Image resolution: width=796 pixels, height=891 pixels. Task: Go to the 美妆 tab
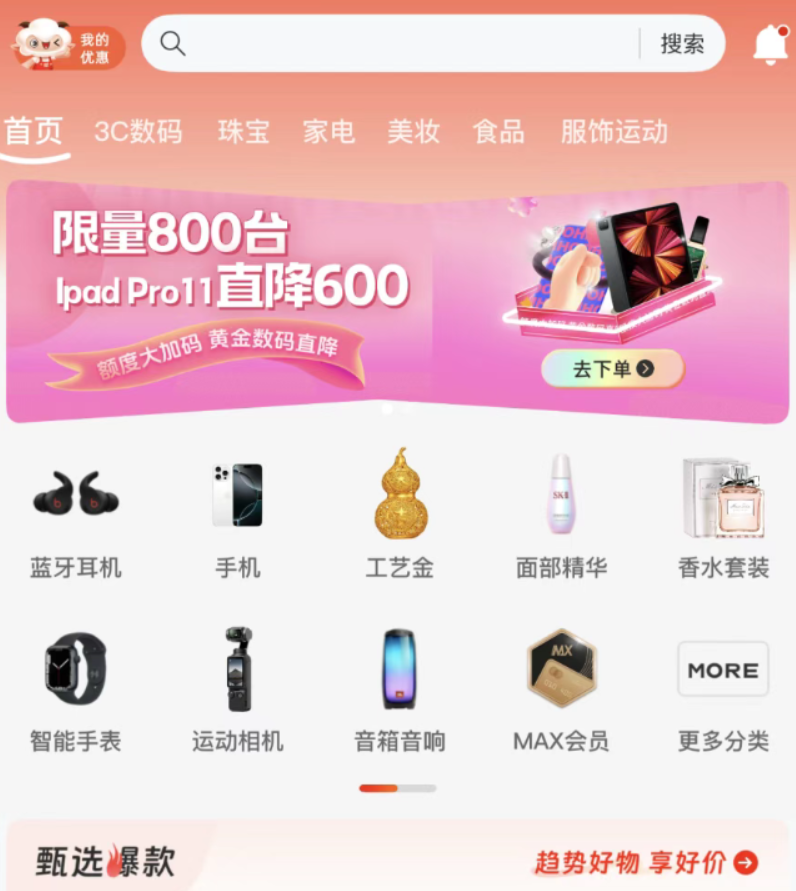tap(413, 132)
